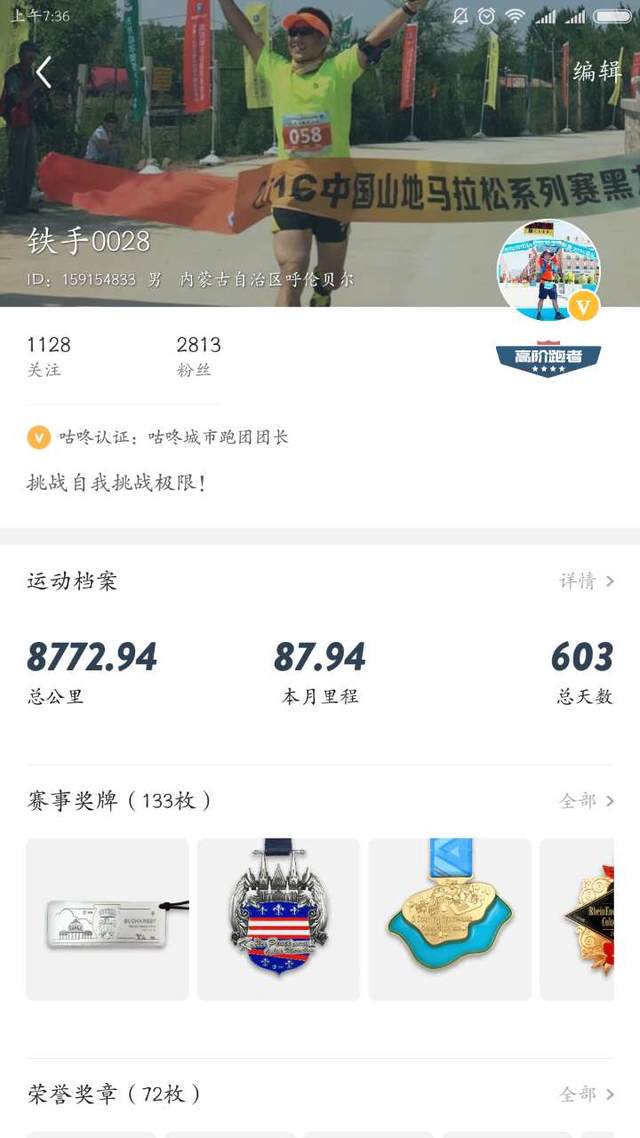Image resolution: width=640 pixels, height=1138 pixels.
Task: Open 详情 of 运动档案
Action: pyautogui.click(x=586, y=581)
